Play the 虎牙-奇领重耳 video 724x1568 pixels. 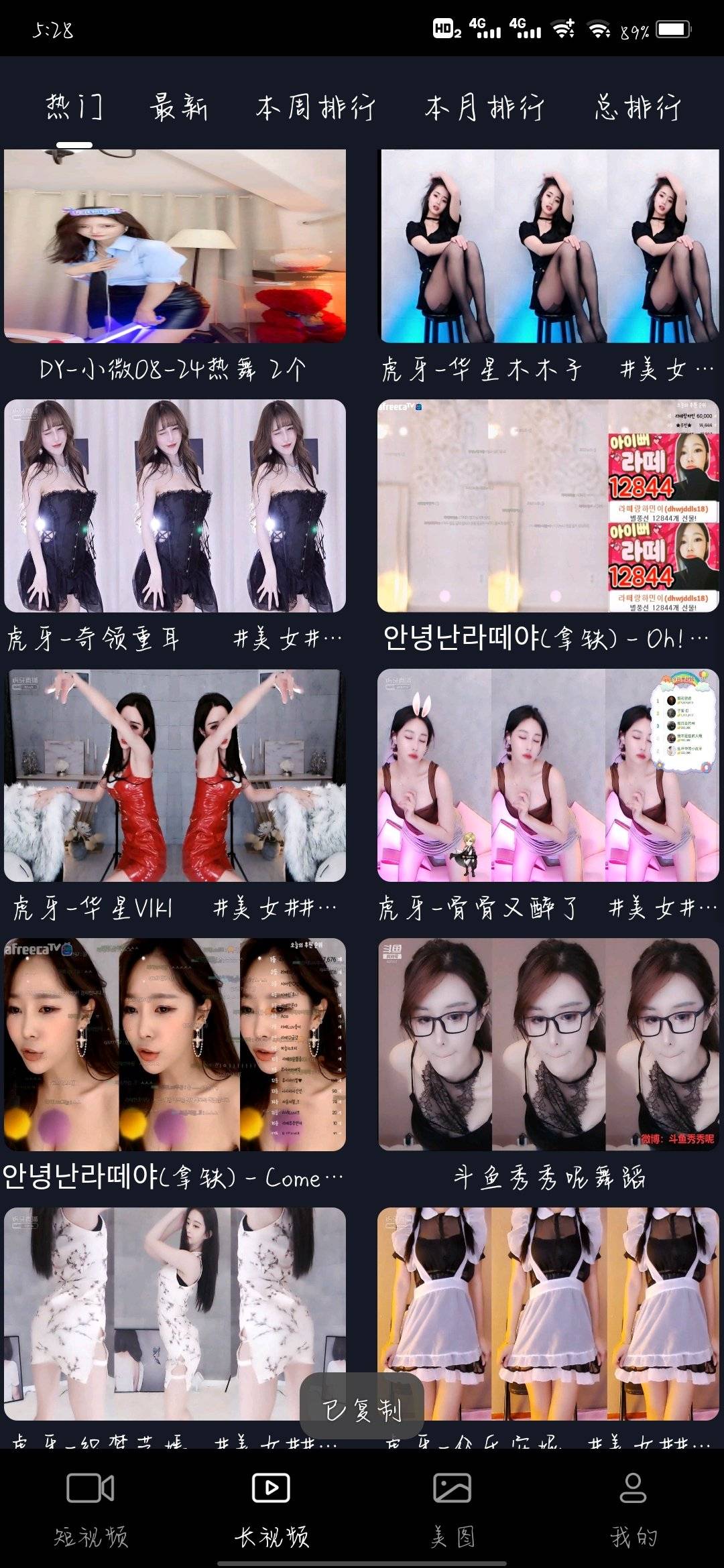175,506
